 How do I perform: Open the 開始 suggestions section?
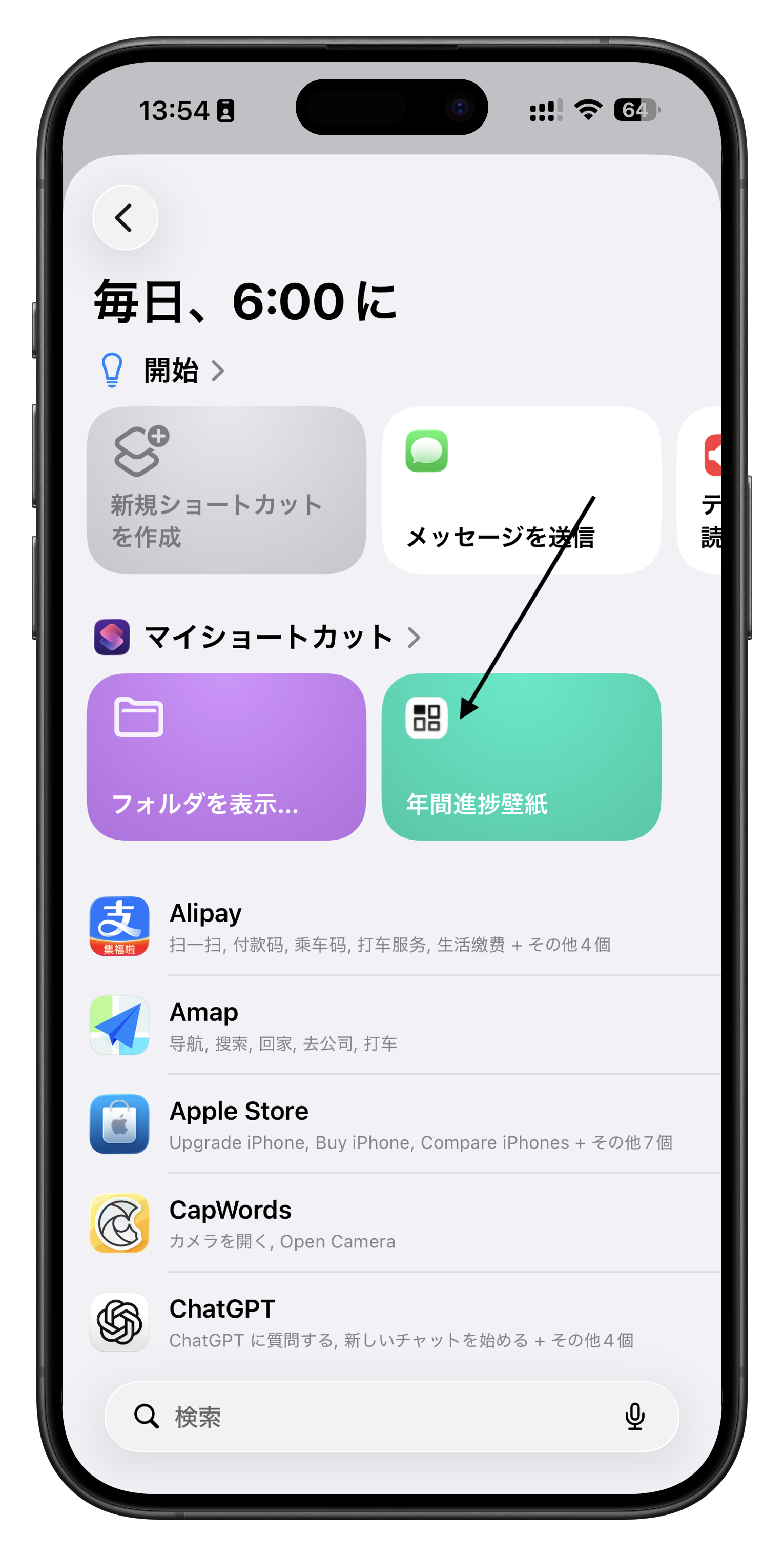point(172,370)
